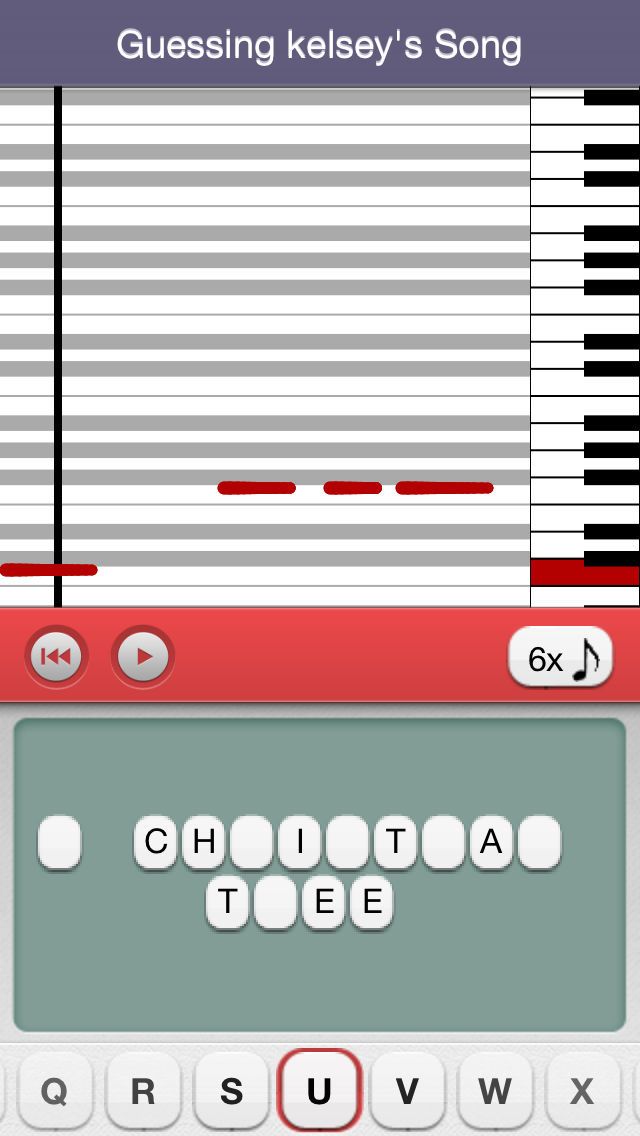Choose the letter X

tap(583, 1090)
